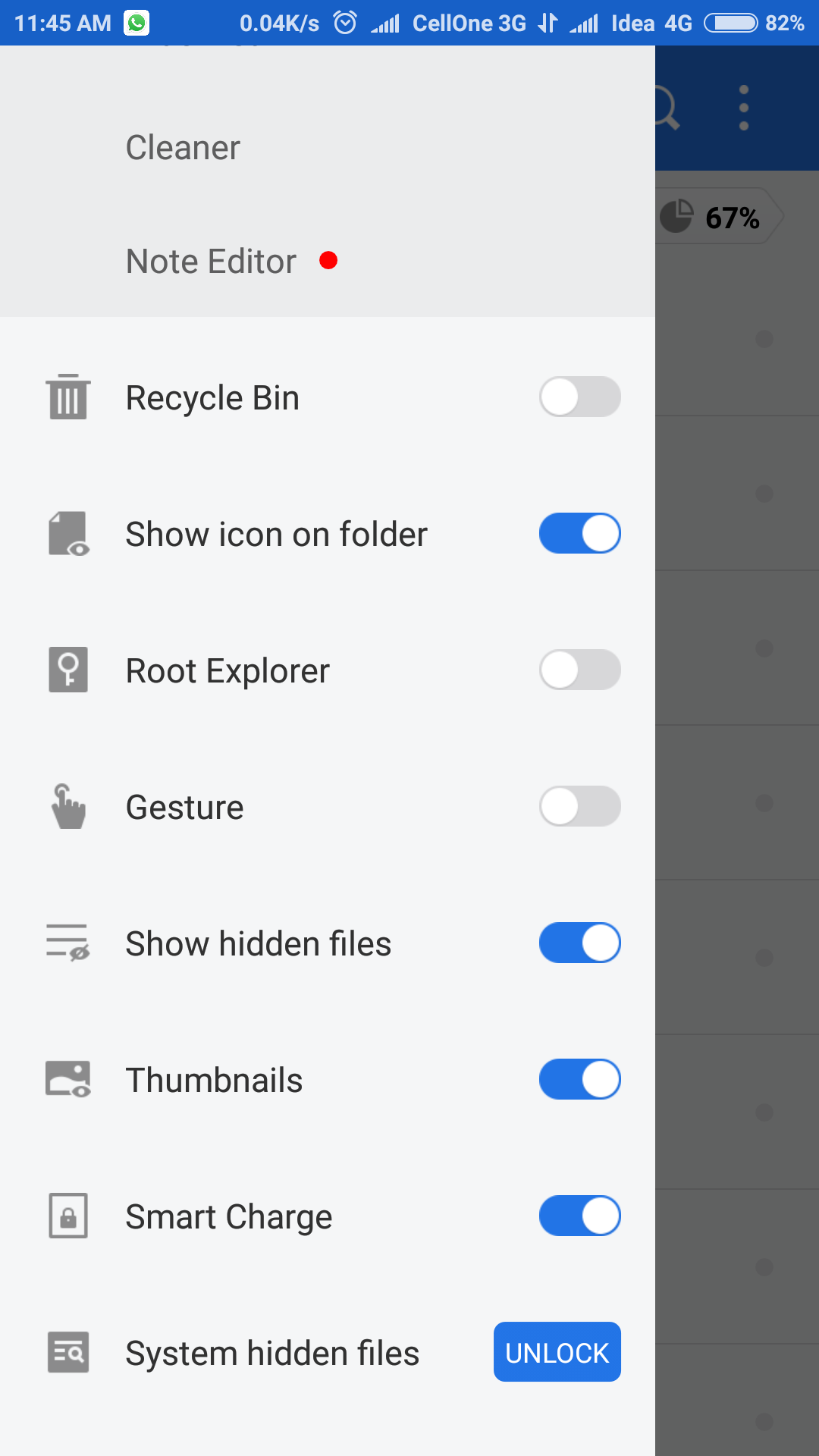Image resolution: width=819 pixels, height=1456 pixels.
Task: Turn off Smart Charge
Action: pos(579,1216)
